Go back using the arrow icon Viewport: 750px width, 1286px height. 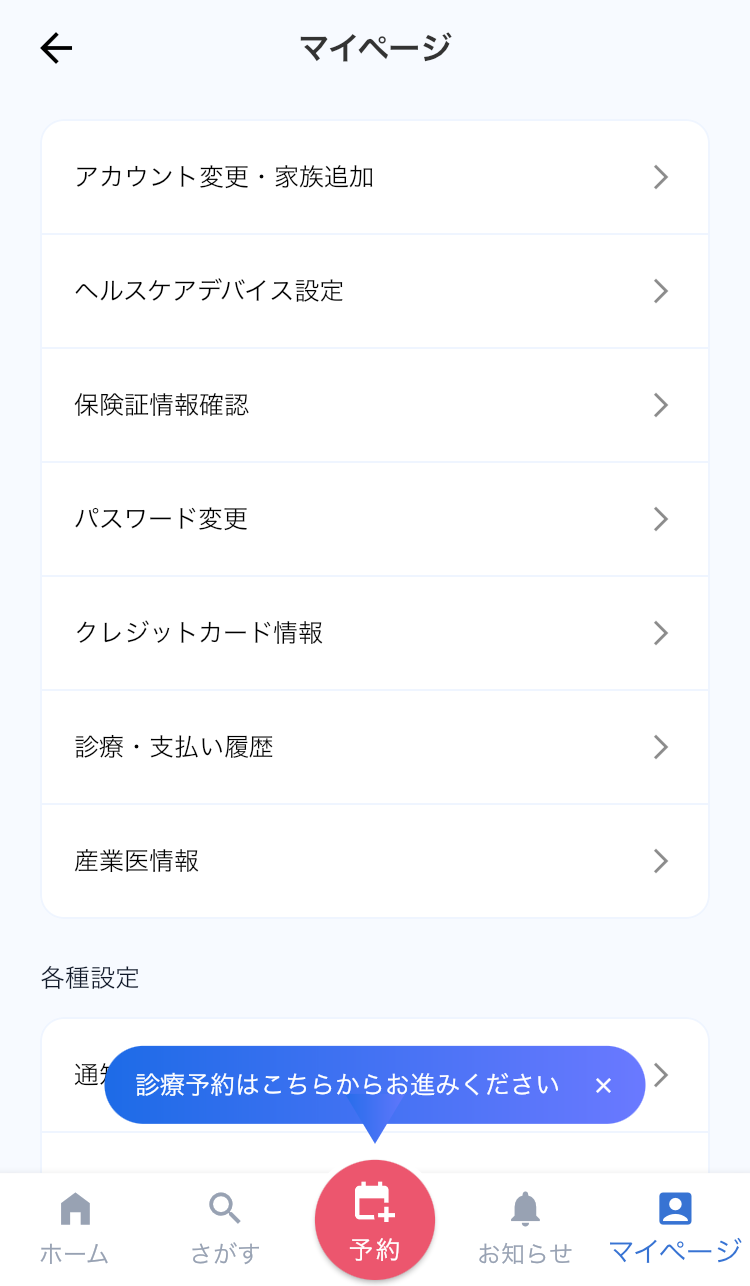pyautogui.click(x=56, y=48)
